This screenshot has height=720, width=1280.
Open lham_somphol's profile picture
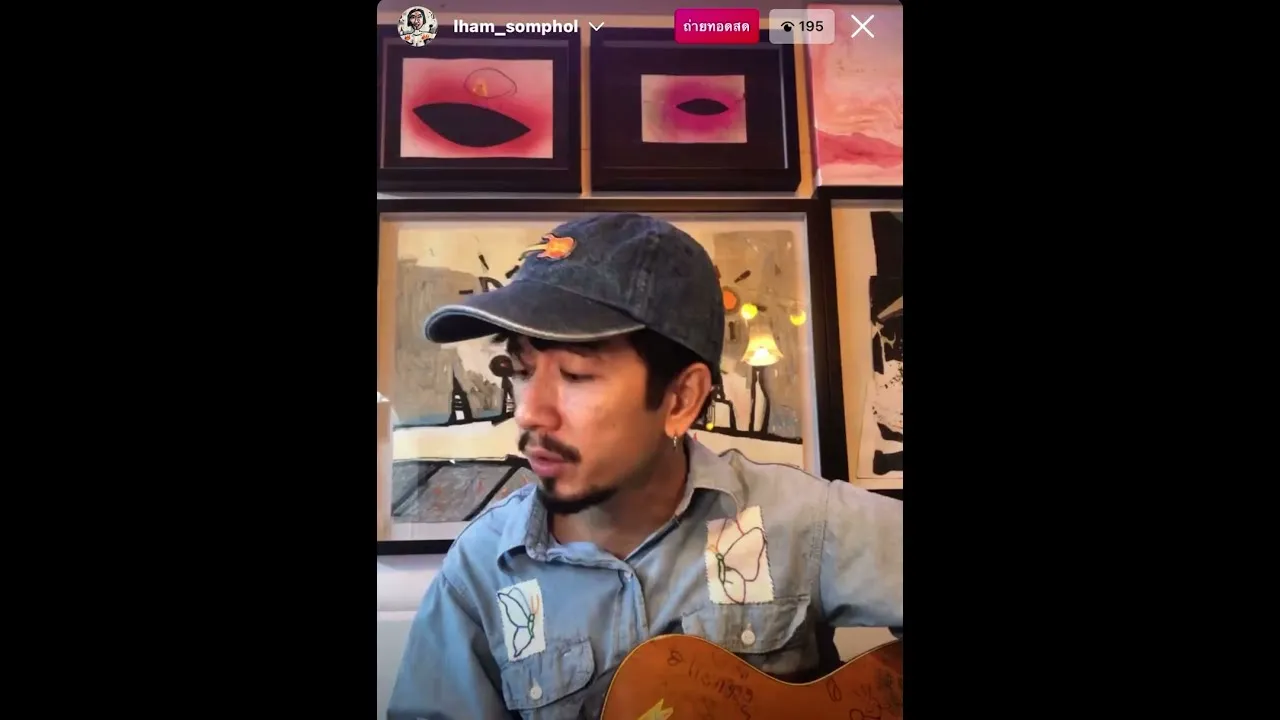coord(417,27)
